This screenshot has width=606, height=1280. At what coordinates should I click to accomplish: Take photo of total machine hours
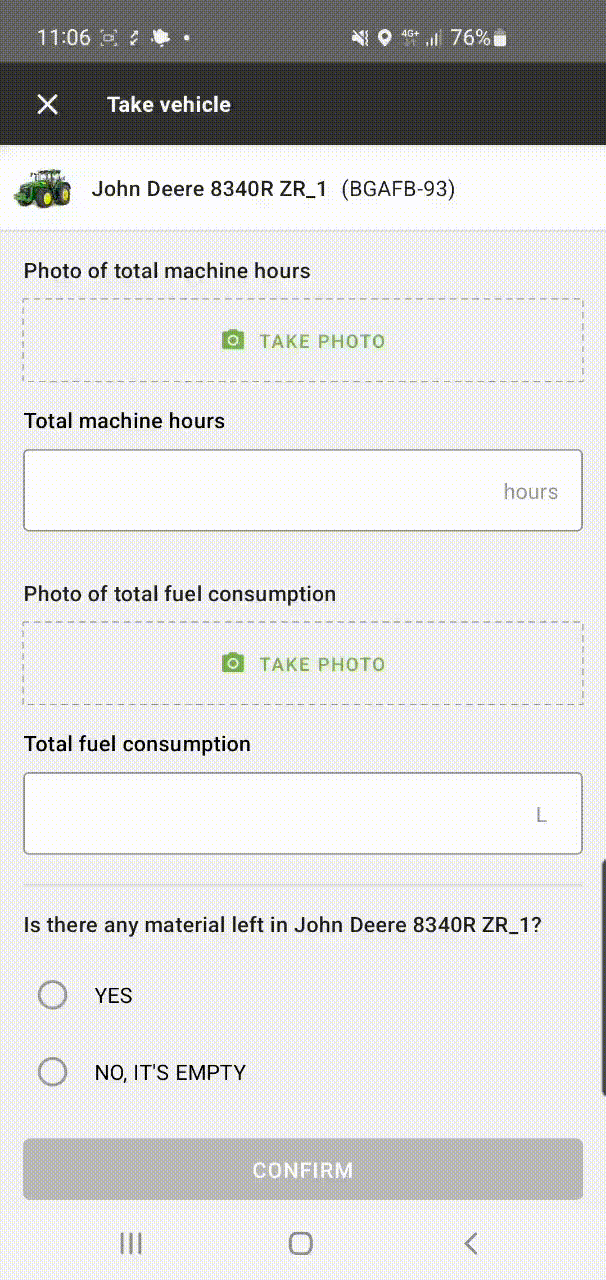click(x=303, y=341)
